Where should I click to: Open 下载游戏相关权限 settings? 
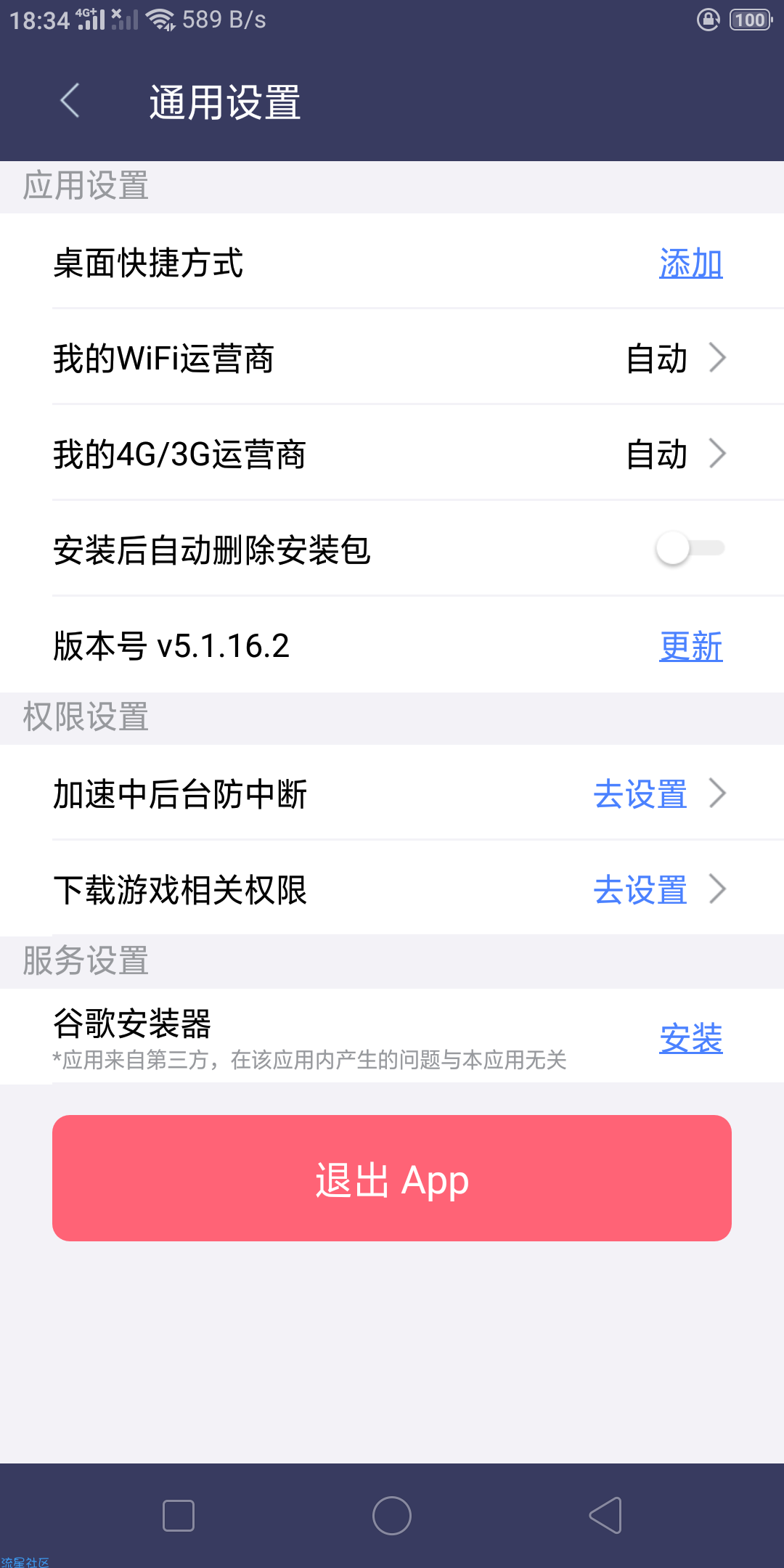point(392,889)
